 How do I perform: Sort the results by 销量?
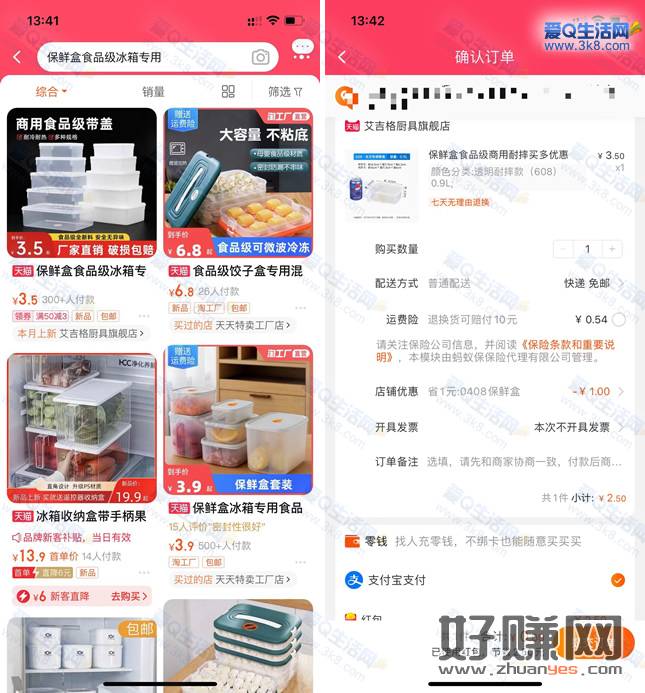pos(153,92)
